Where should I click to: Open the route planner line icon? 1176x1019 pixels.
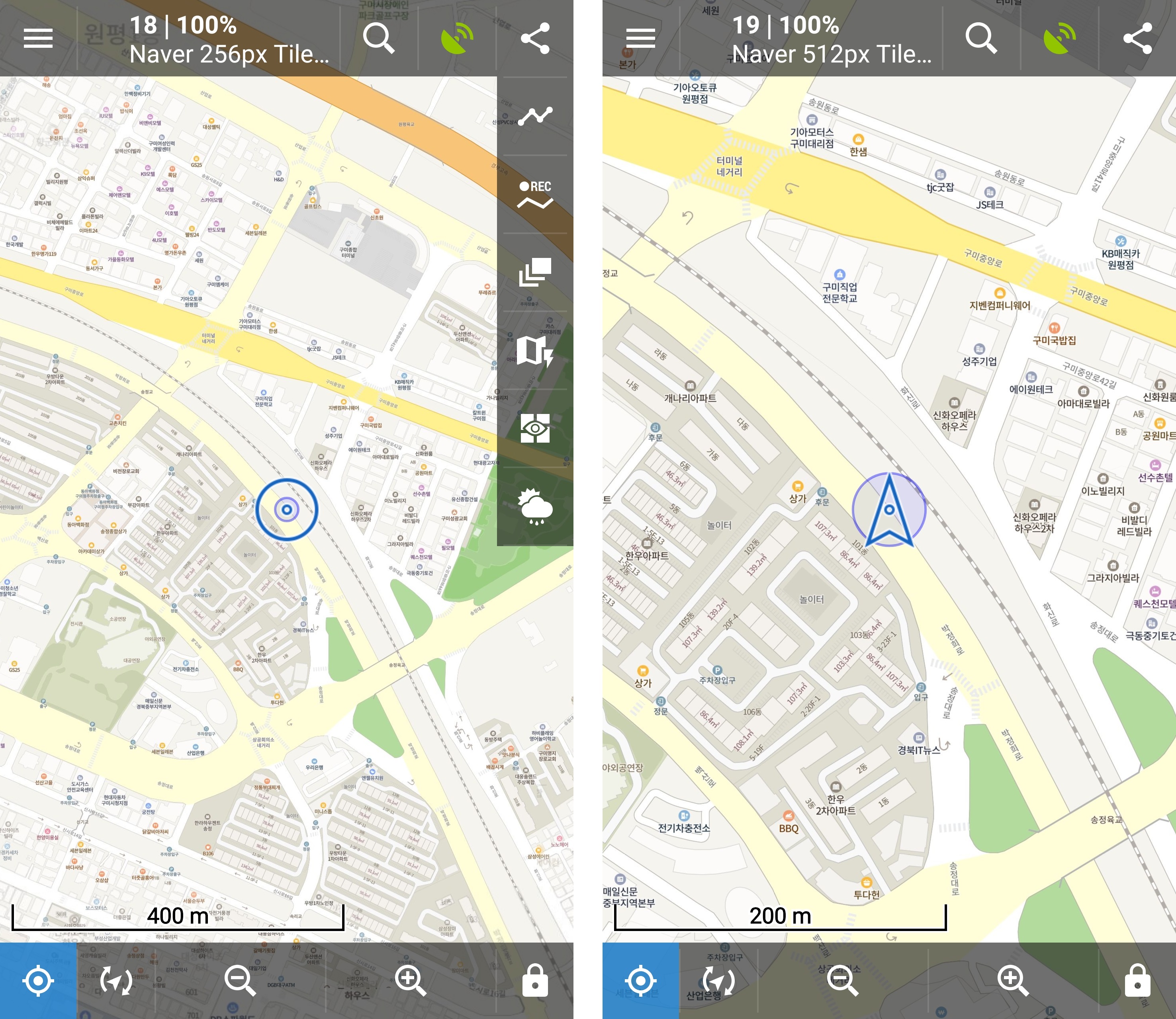(535, 116)
